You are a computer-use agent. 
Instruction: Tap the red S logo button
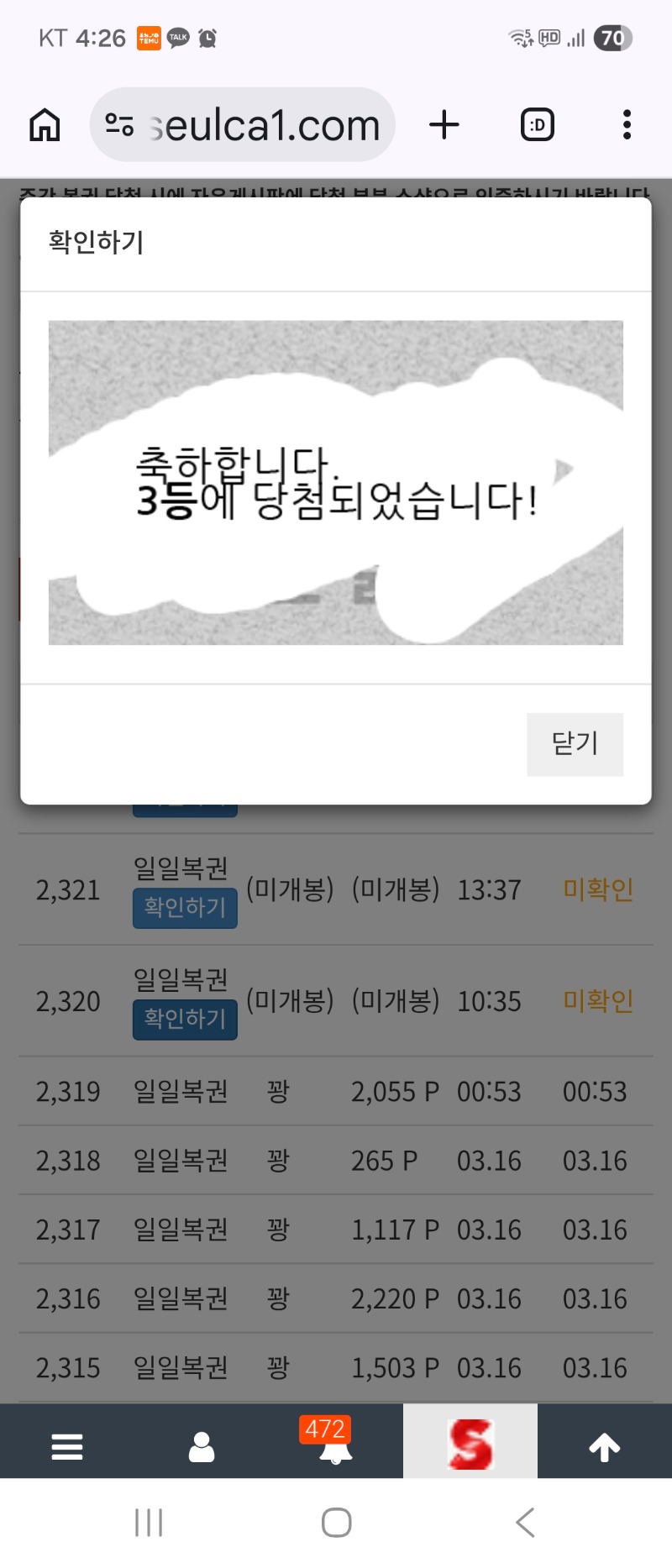470,1444
